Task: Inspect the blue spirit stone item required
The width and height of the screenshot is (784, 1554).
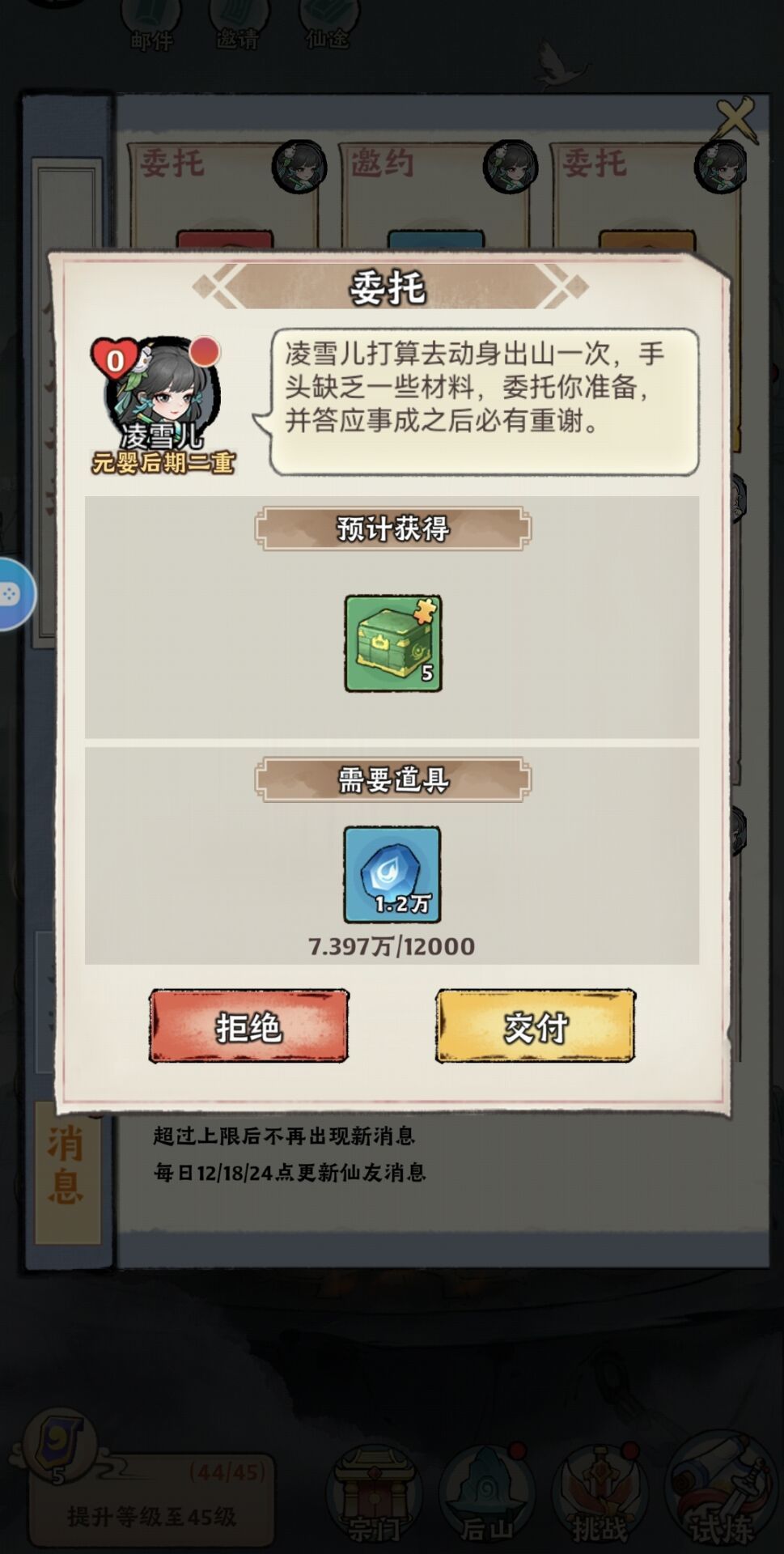Action: click(x=392, y=875)
